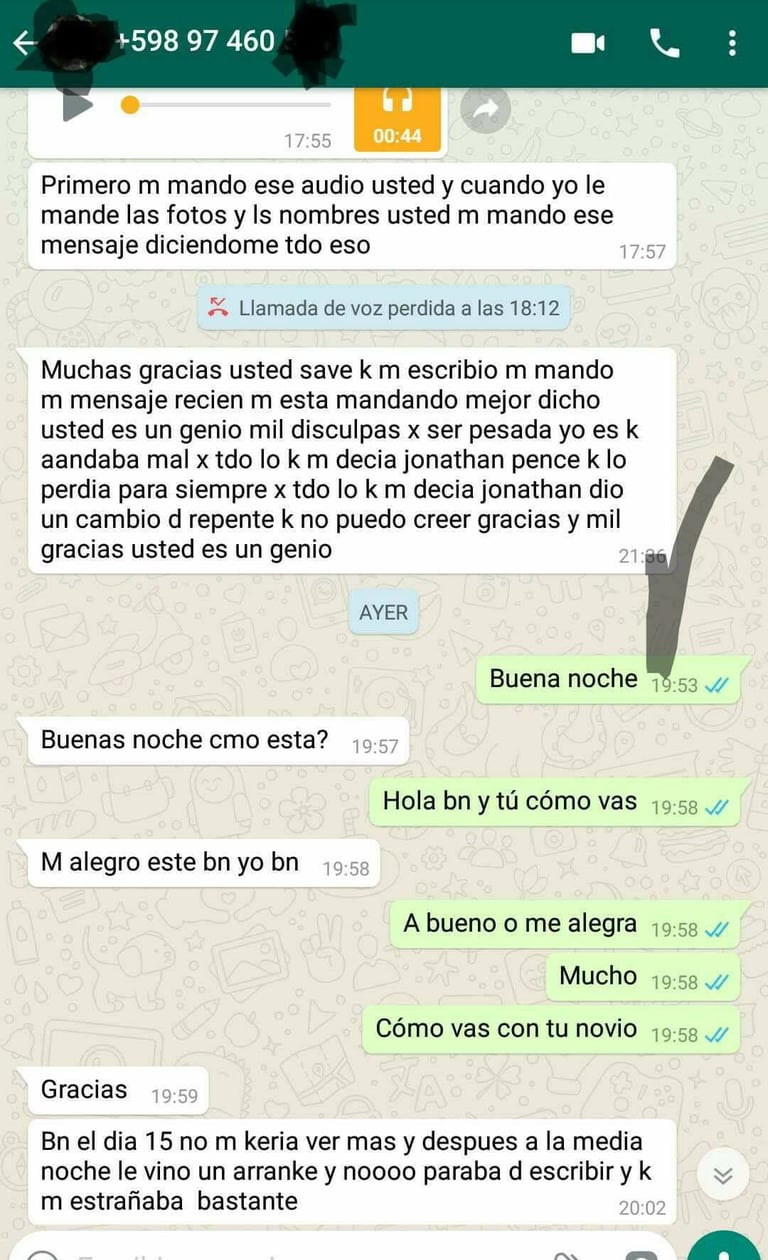Record a voice message with the microphone
768x1260 pixels.
tap(728, 1250)
